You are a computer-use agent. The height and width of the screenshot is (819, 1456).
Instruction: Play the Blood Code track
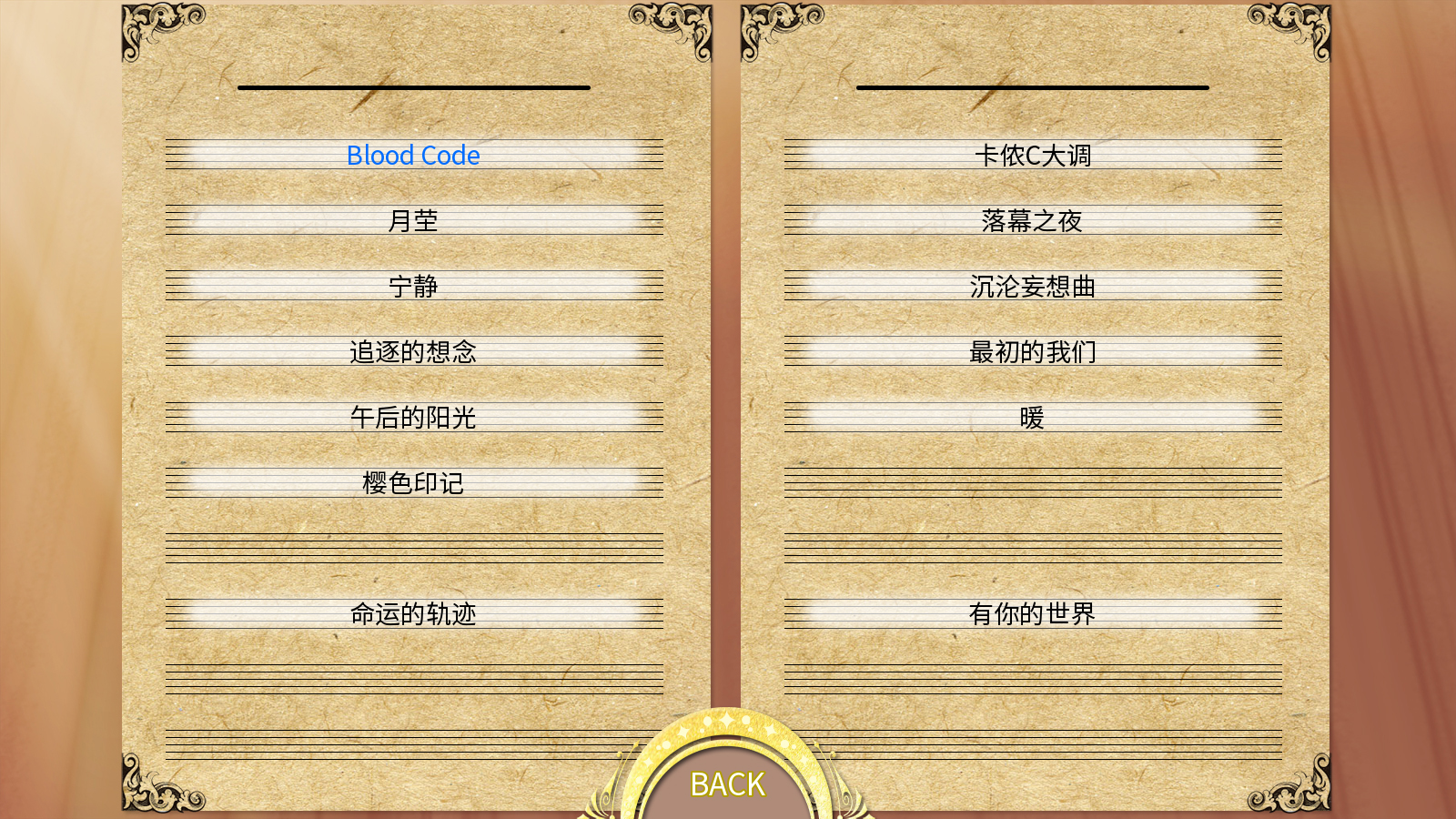tap(413, 156)
